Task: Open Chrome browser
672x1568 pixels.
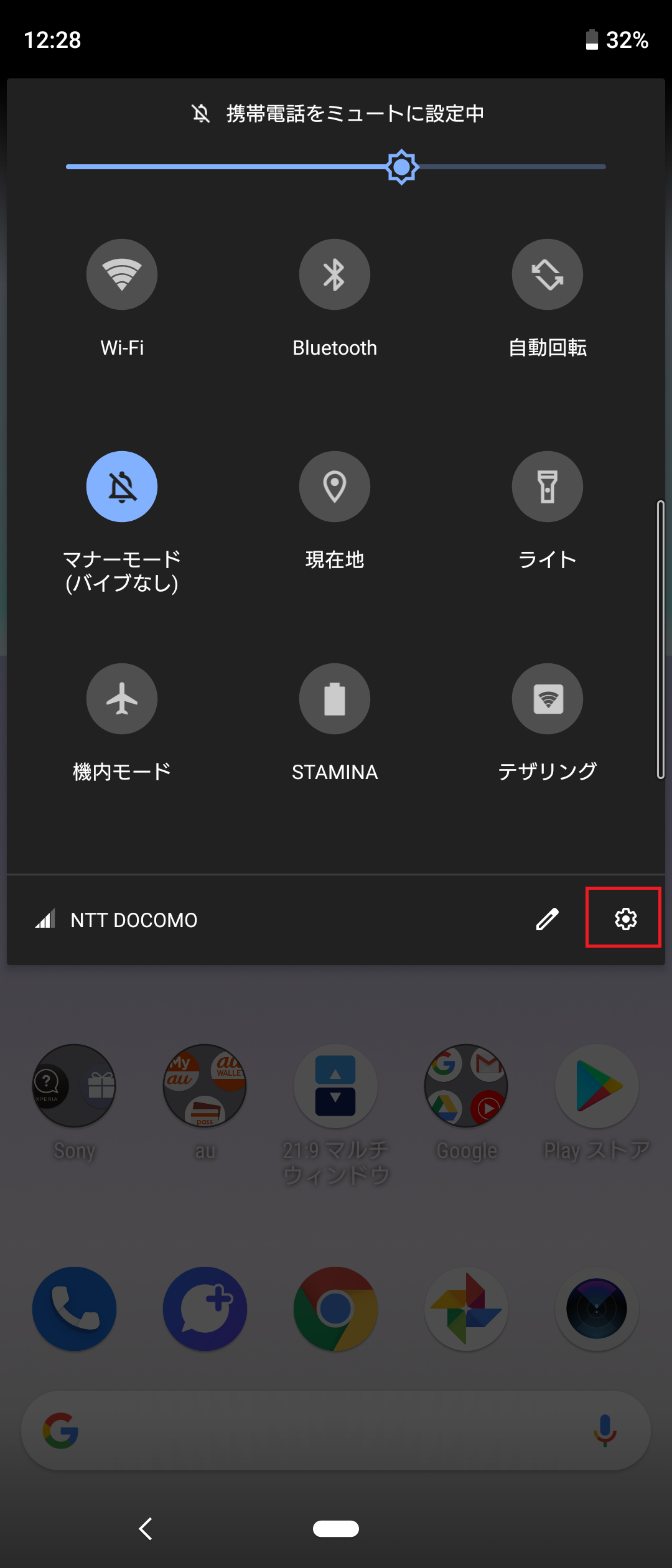Action: pyautogui.click(x=335, y=1309)
